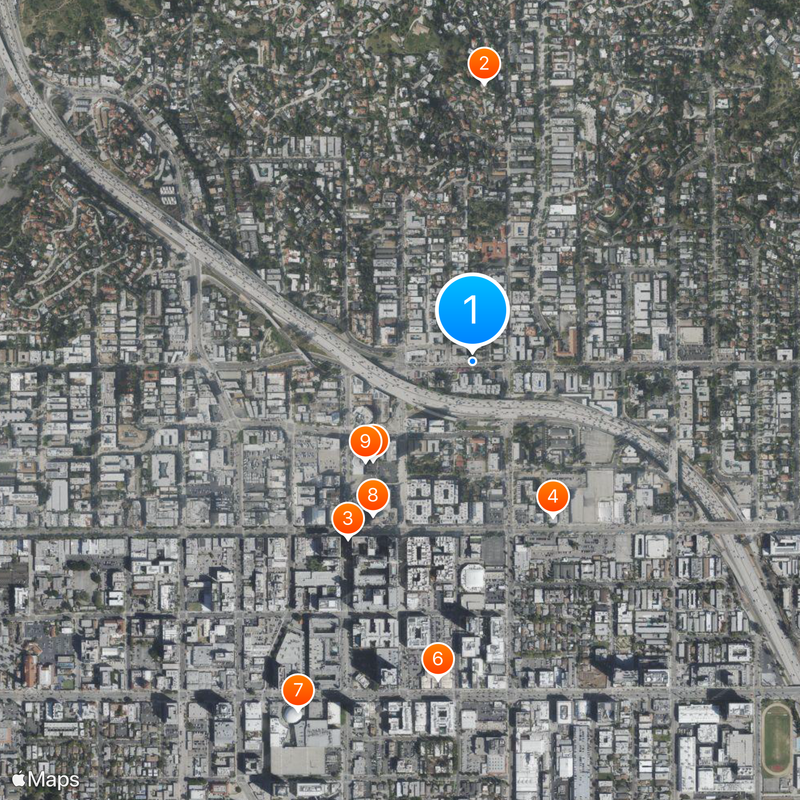Open map pin number 7

click(297, 690)
